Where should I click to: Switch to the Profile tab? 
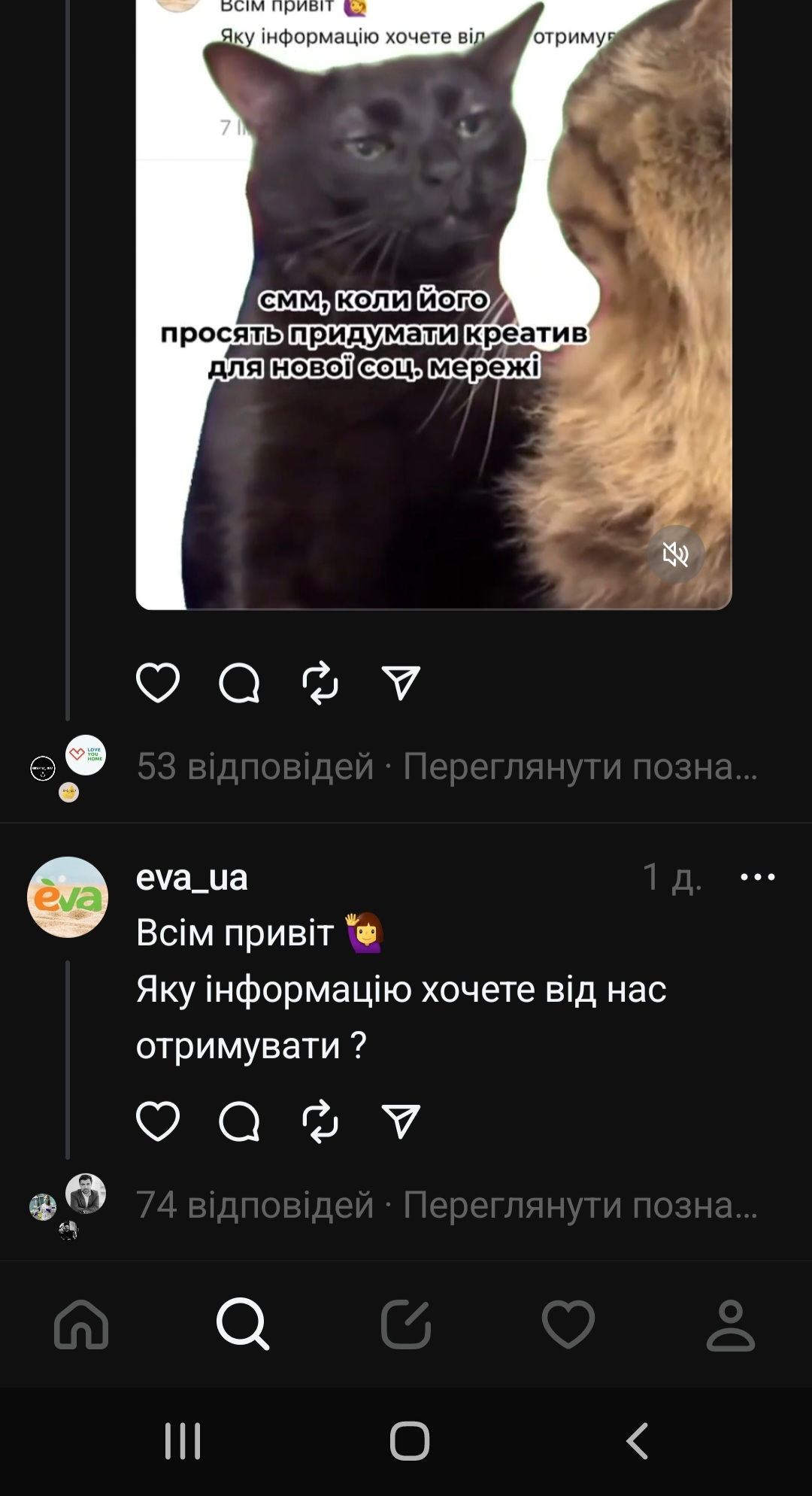730,1325
